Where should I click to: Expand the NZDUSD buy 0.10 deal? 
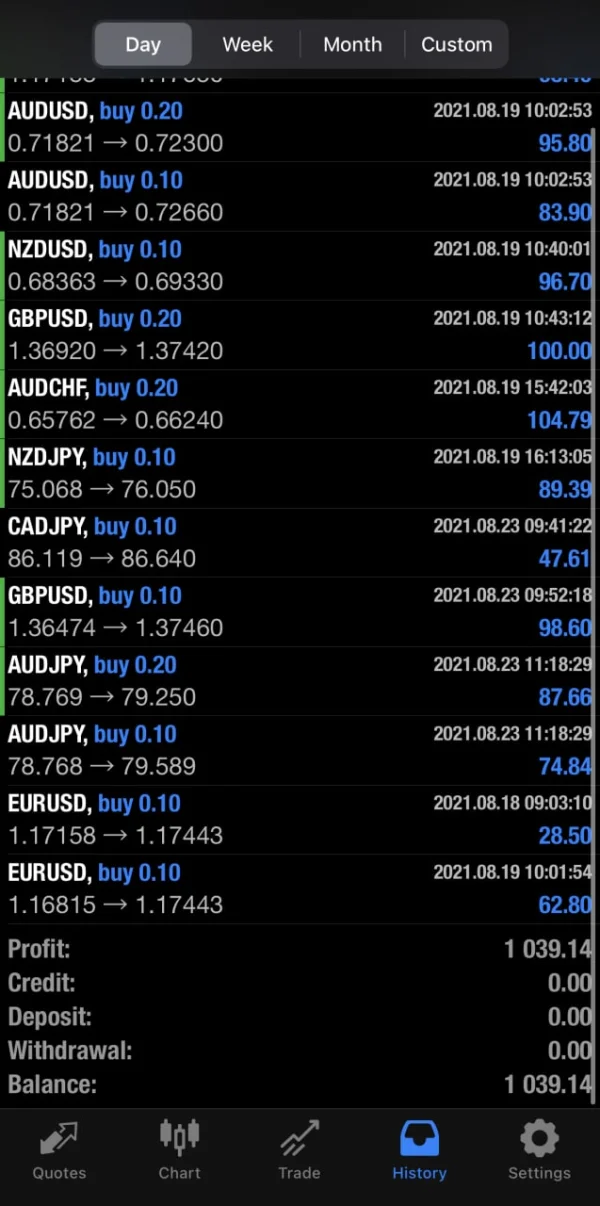300,266
